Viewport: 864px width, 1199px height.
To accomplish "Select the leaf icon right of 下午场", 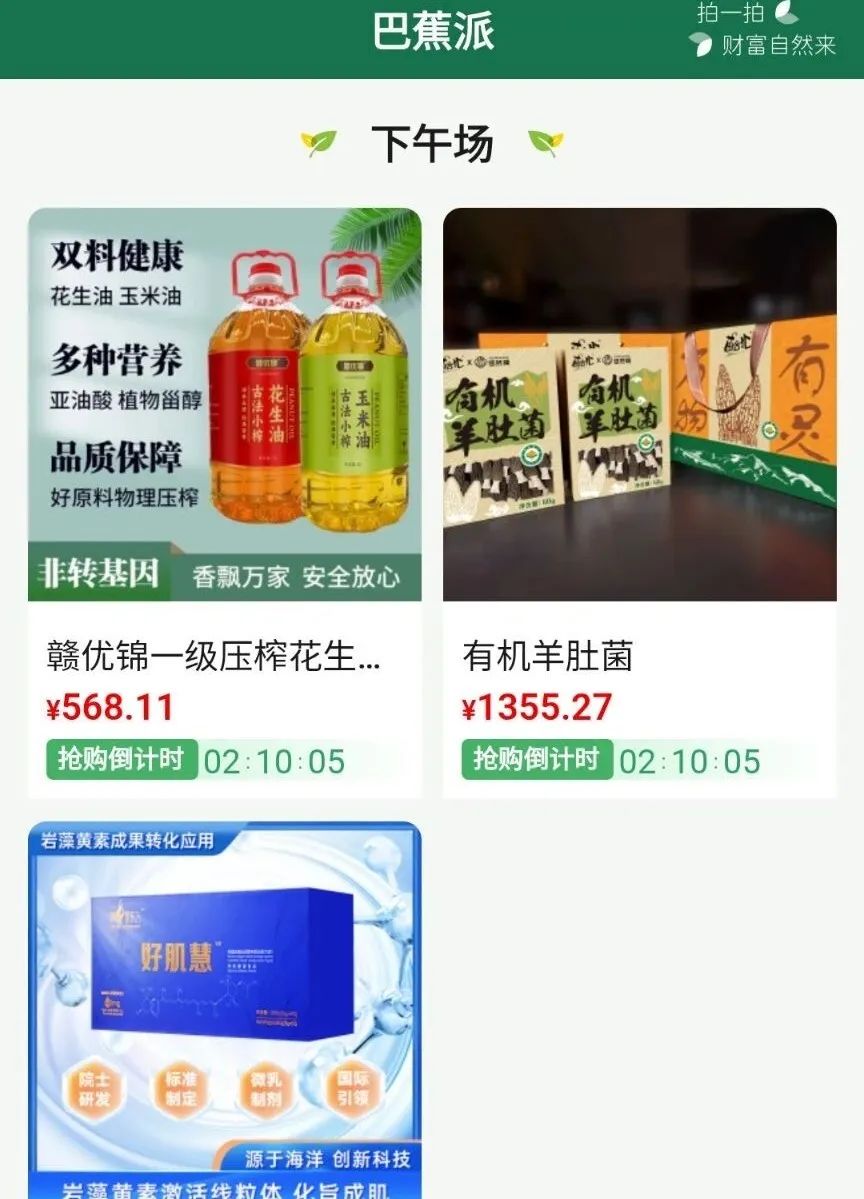I will pyautogui.click(x=546, y=143).
